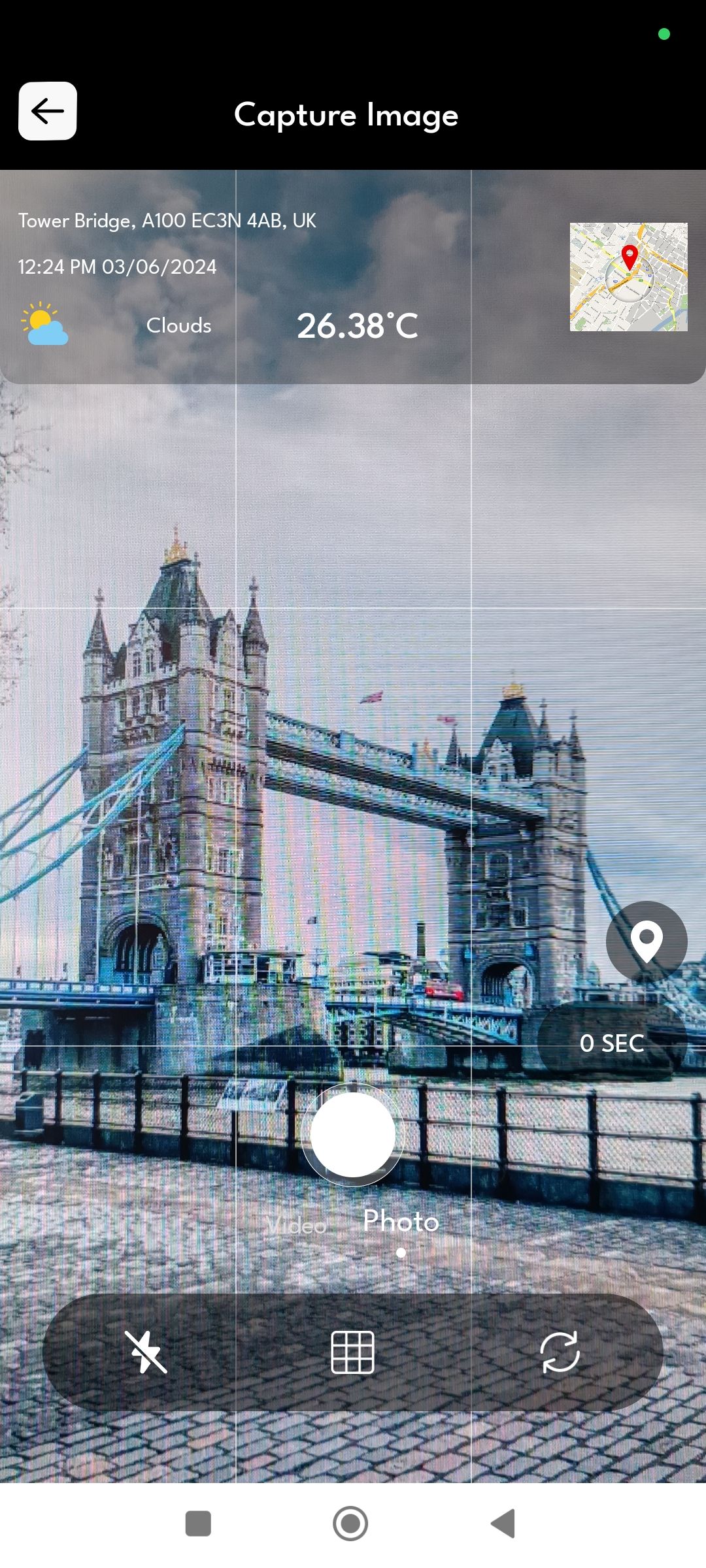Image resolution: width=706 pixels, height=1568 pixels.
Task: Toggle the flash off icon
Action: coord(146,1352)
